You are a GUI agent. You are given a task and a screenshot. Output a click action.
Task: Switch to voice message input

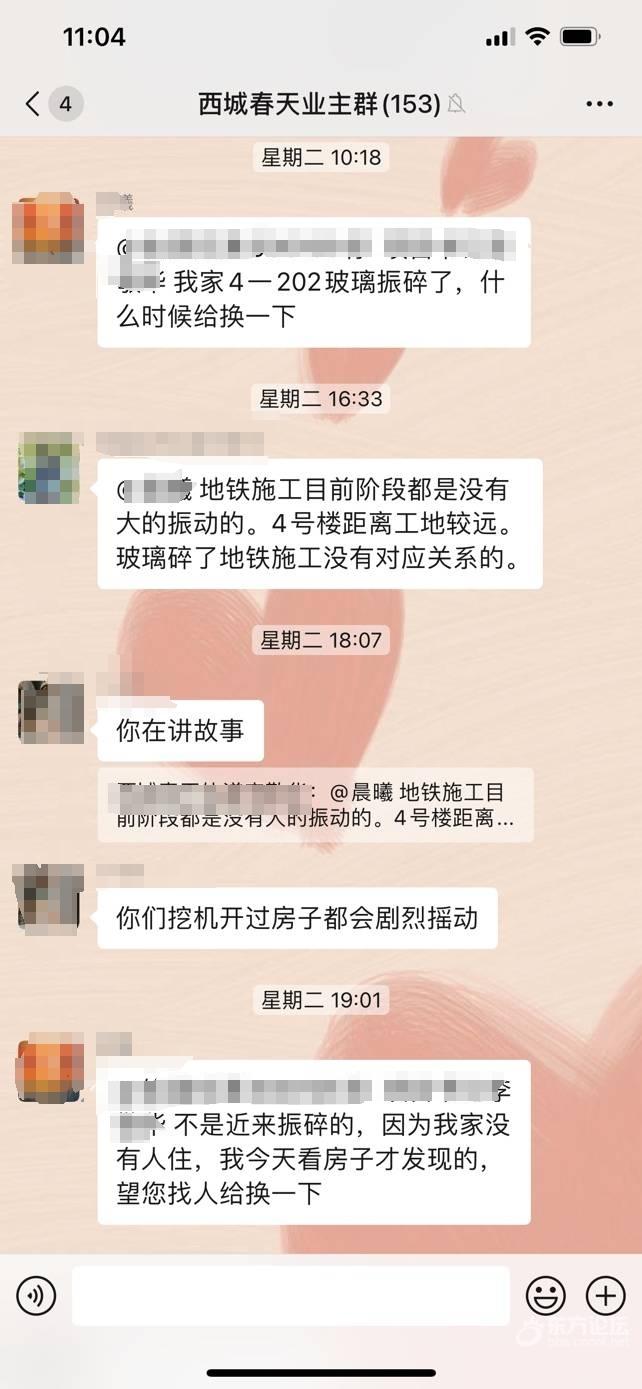[36, 1296]
